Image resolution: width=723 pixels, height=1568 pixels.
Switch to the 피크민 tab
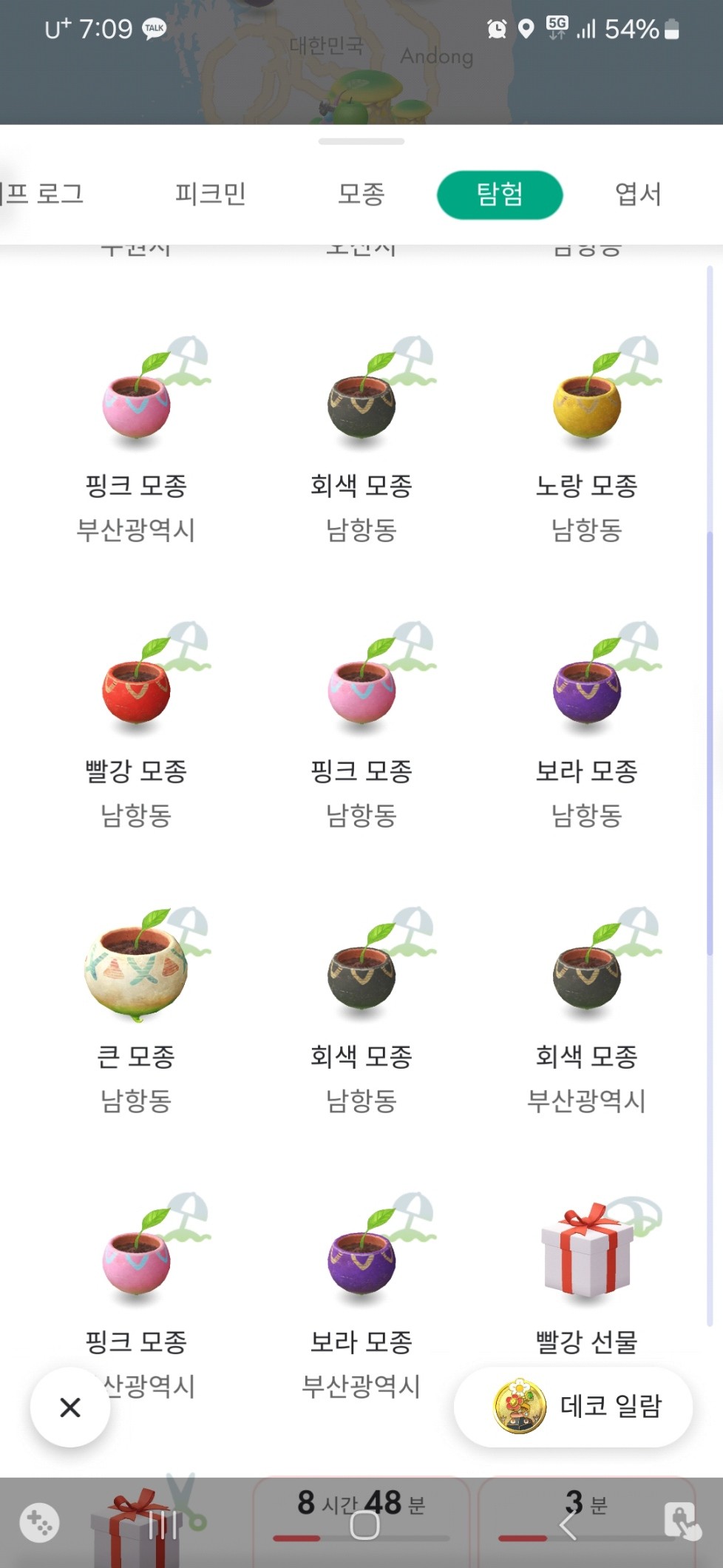(x=211, y=194)
